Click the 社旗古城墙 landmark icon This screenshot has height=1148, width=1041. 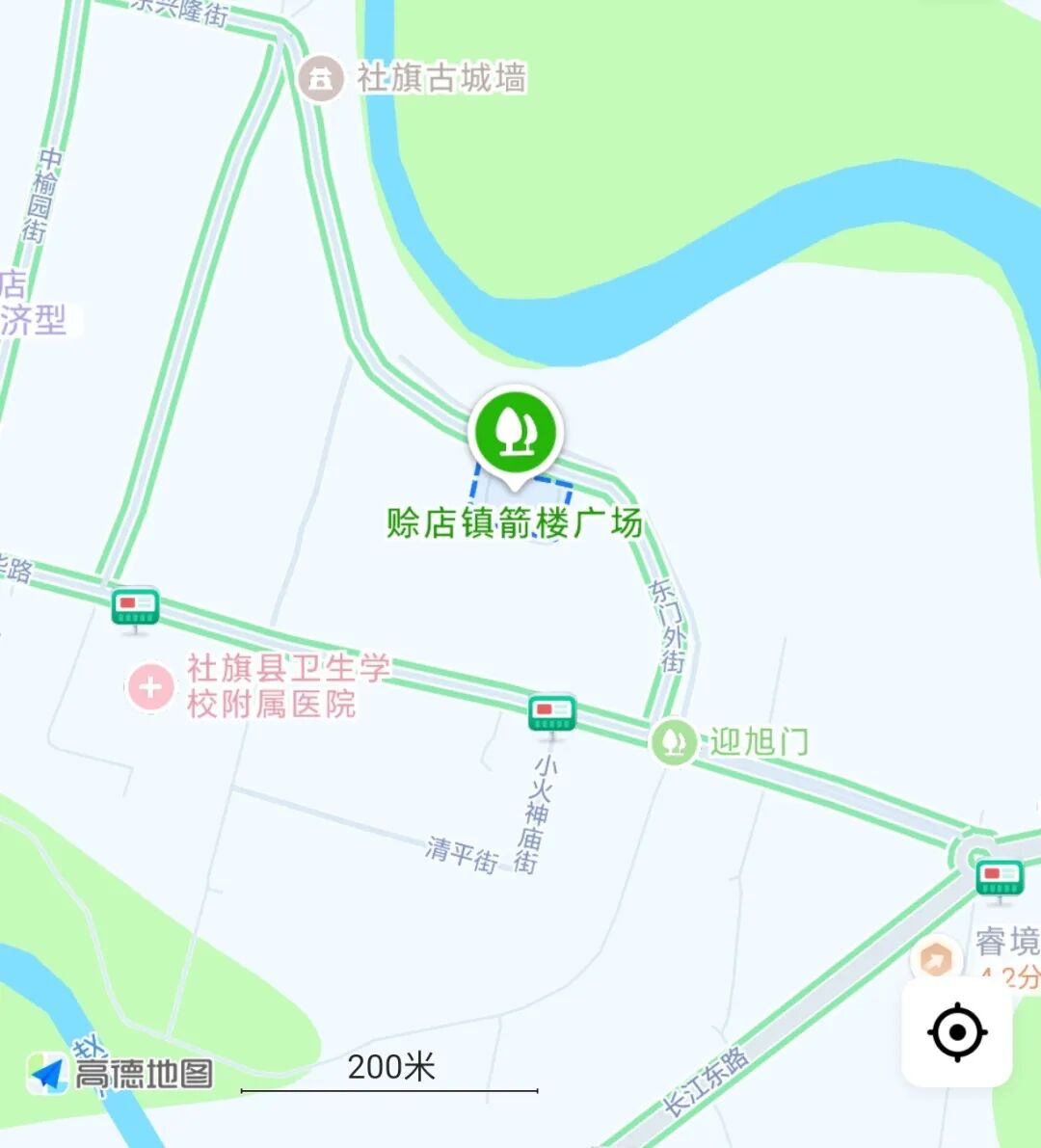pos(321,79)
